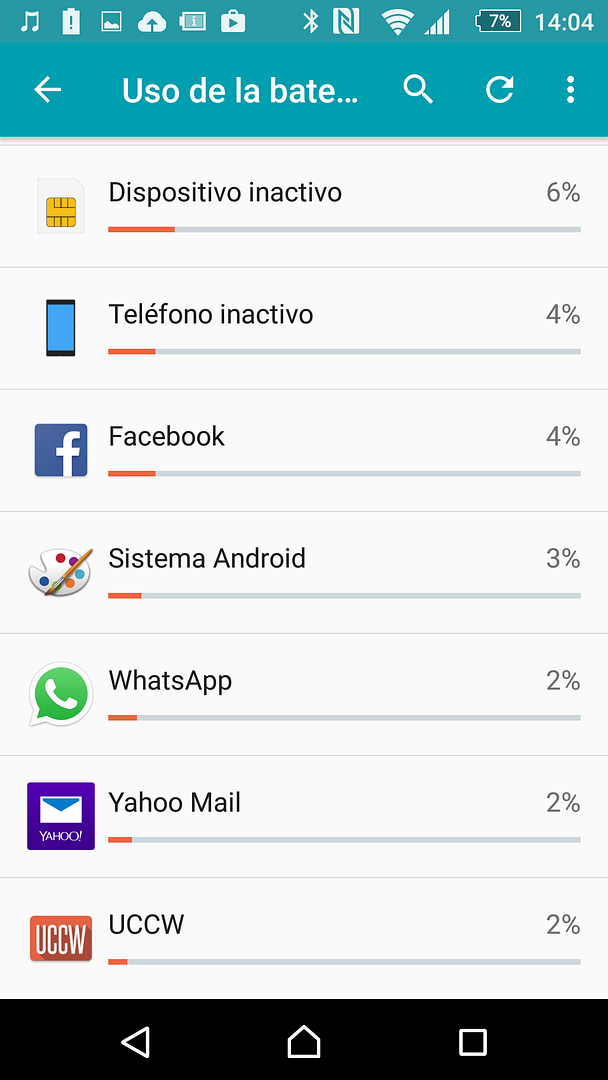Tap the system home button
This screenshot has width=608, height=1080.
[304, 1041]
